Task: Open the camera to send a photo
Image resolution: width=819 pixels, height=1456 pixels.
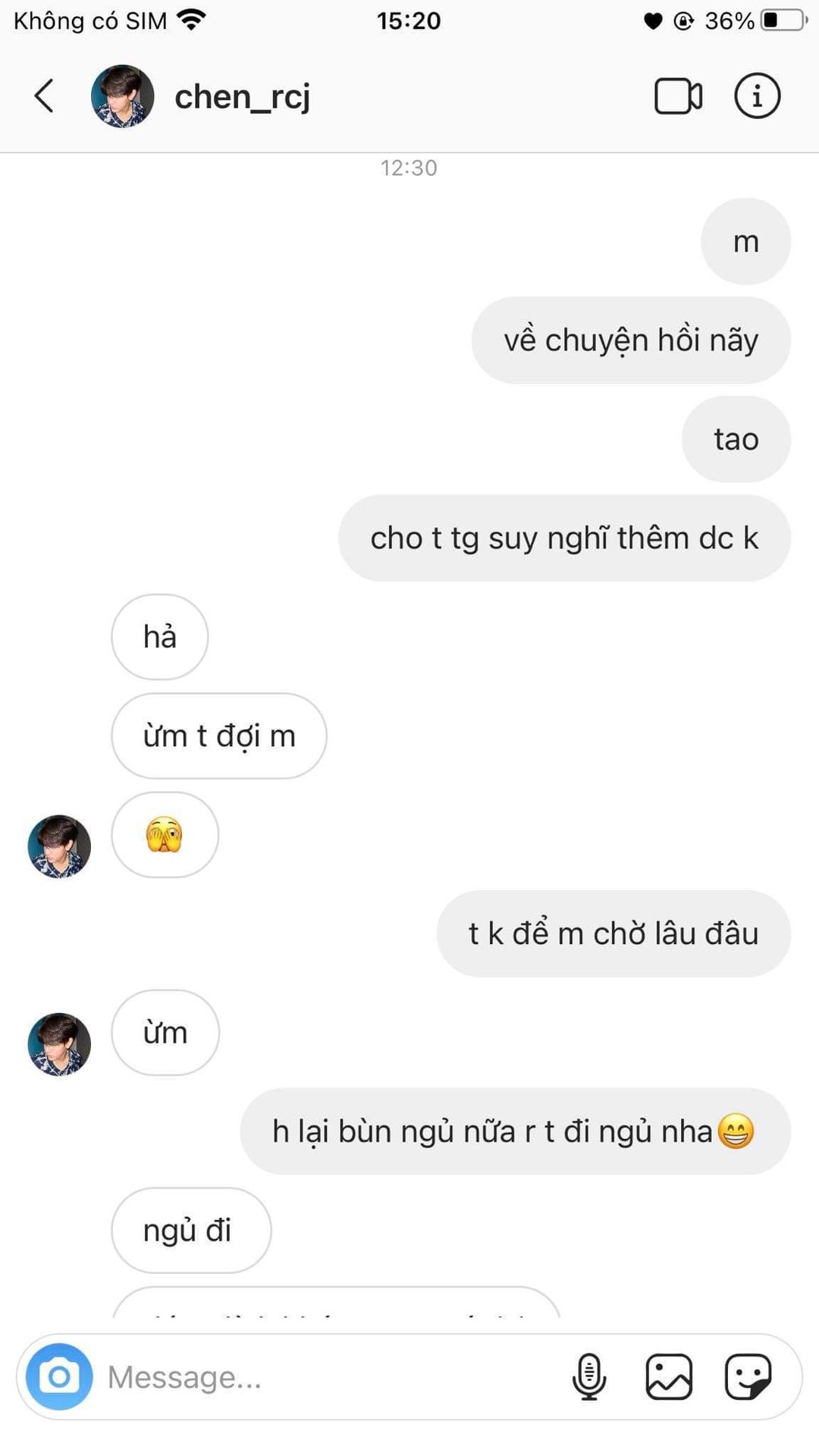Action: 59,1376
